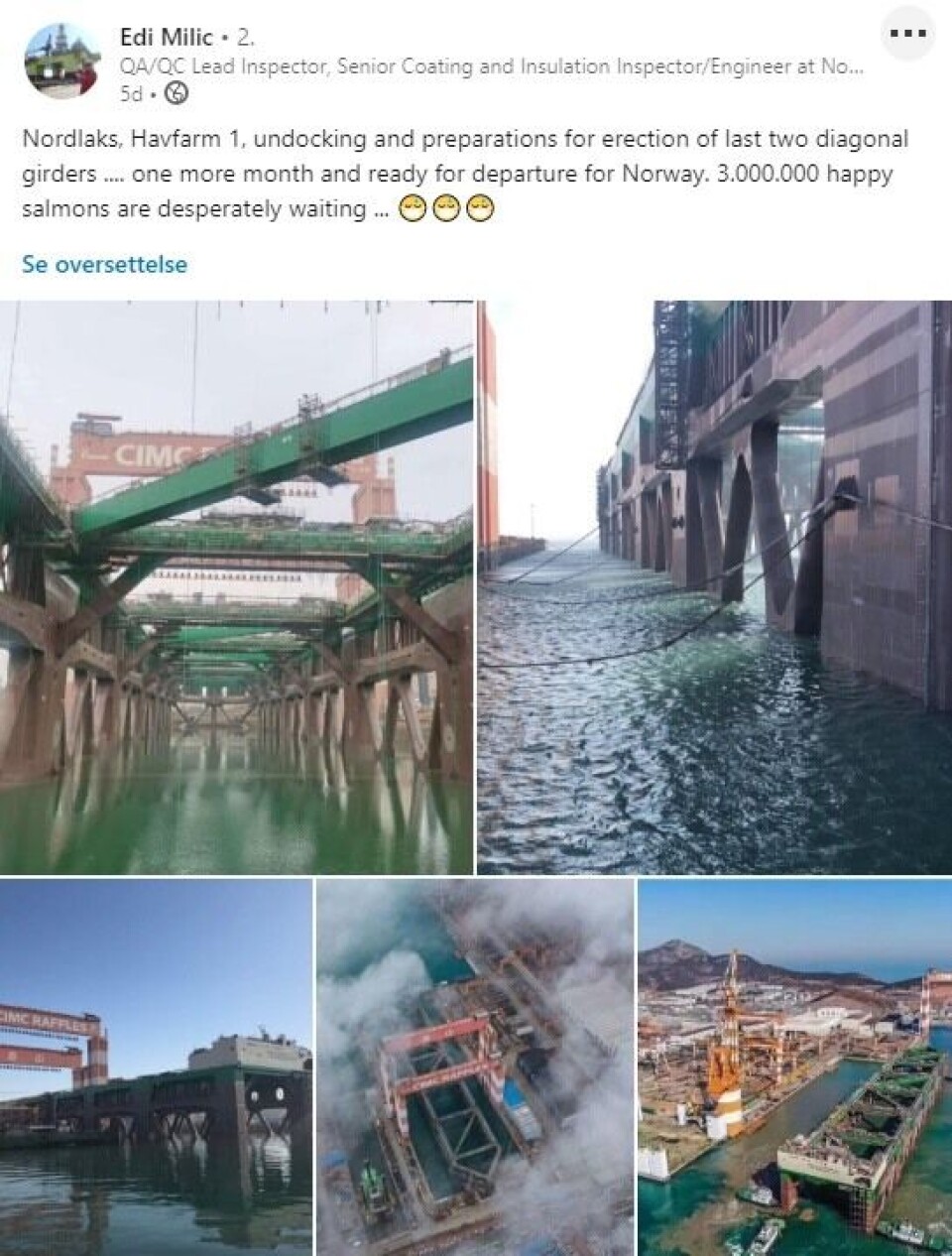The image size is (952, 1256).
Task: Open Edi Milic's profile name link
Action: 166,38
